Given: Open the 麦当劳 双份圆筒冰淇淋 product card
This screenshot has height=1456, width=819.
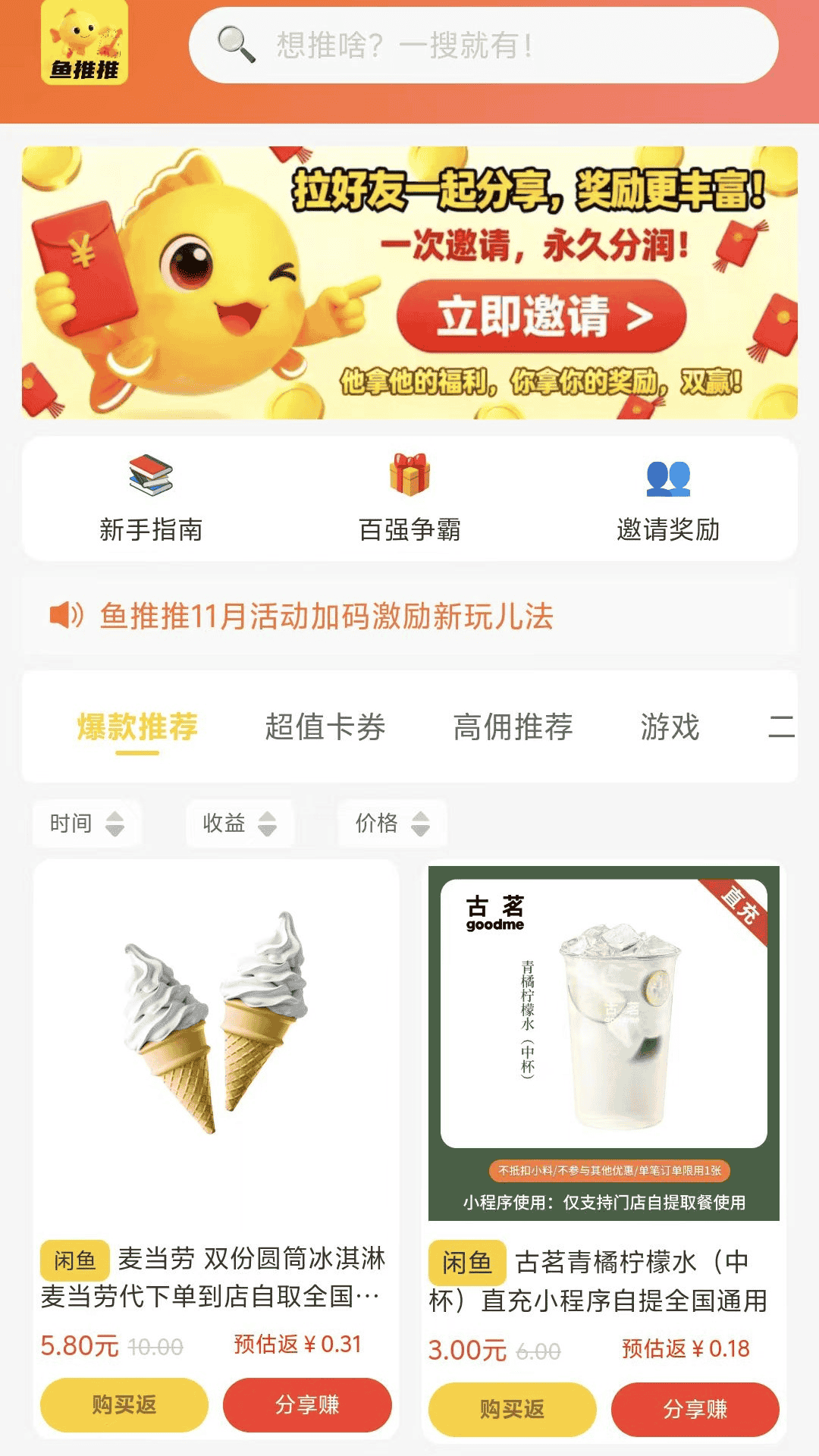Looking at the screenshot, I should click(x=216, y=1046).
